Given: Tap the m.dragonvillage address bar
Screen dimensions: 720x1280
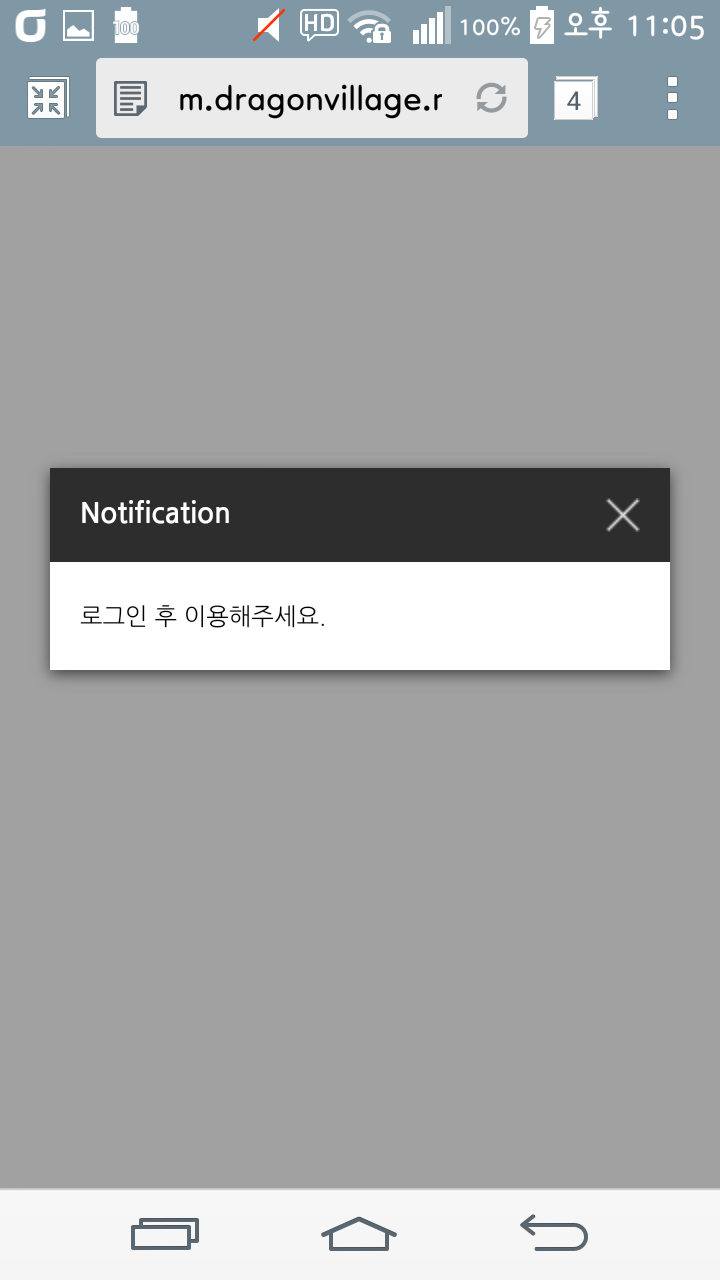Looking at the screenshot, I should (310, 99).
